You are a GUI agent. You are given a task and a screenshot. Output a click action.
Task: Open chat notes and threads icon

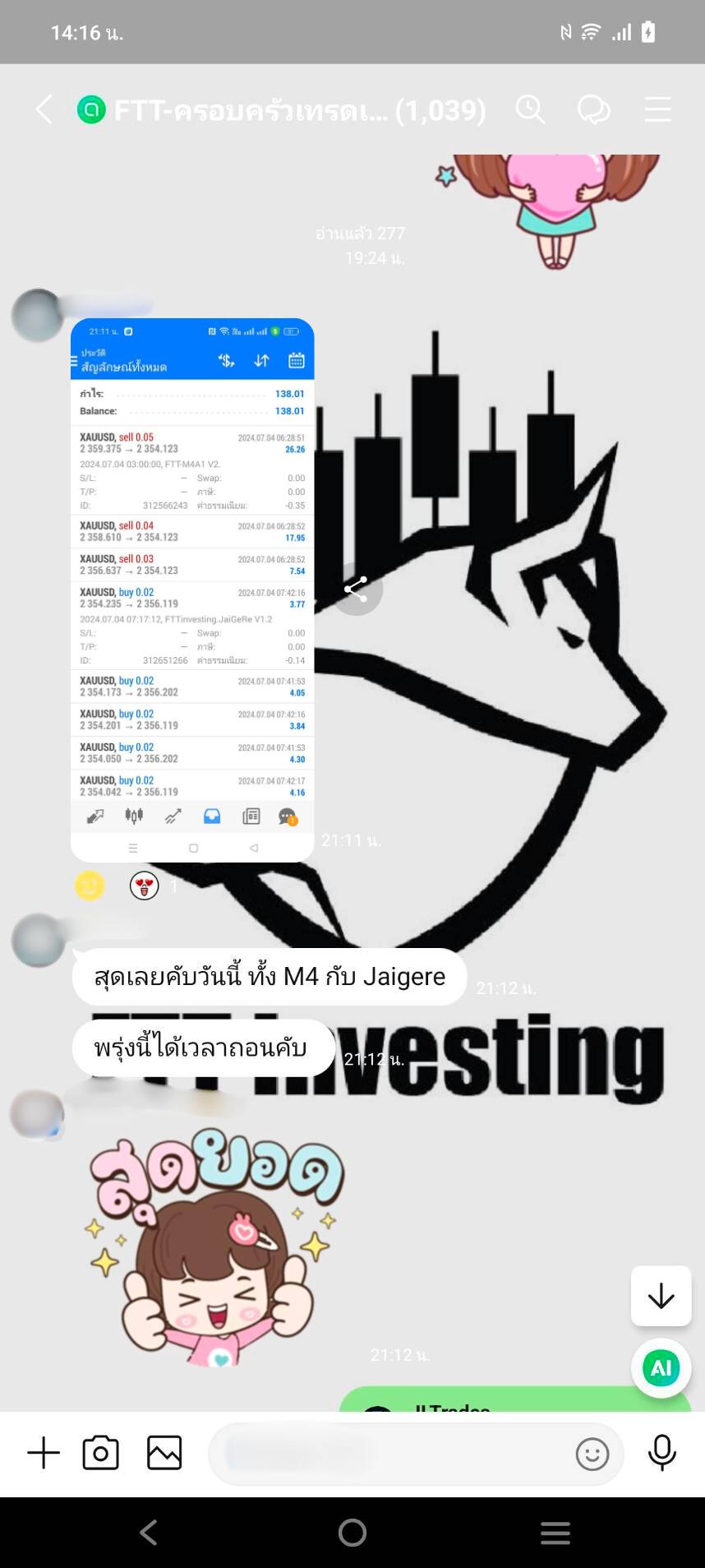point(593,109)
